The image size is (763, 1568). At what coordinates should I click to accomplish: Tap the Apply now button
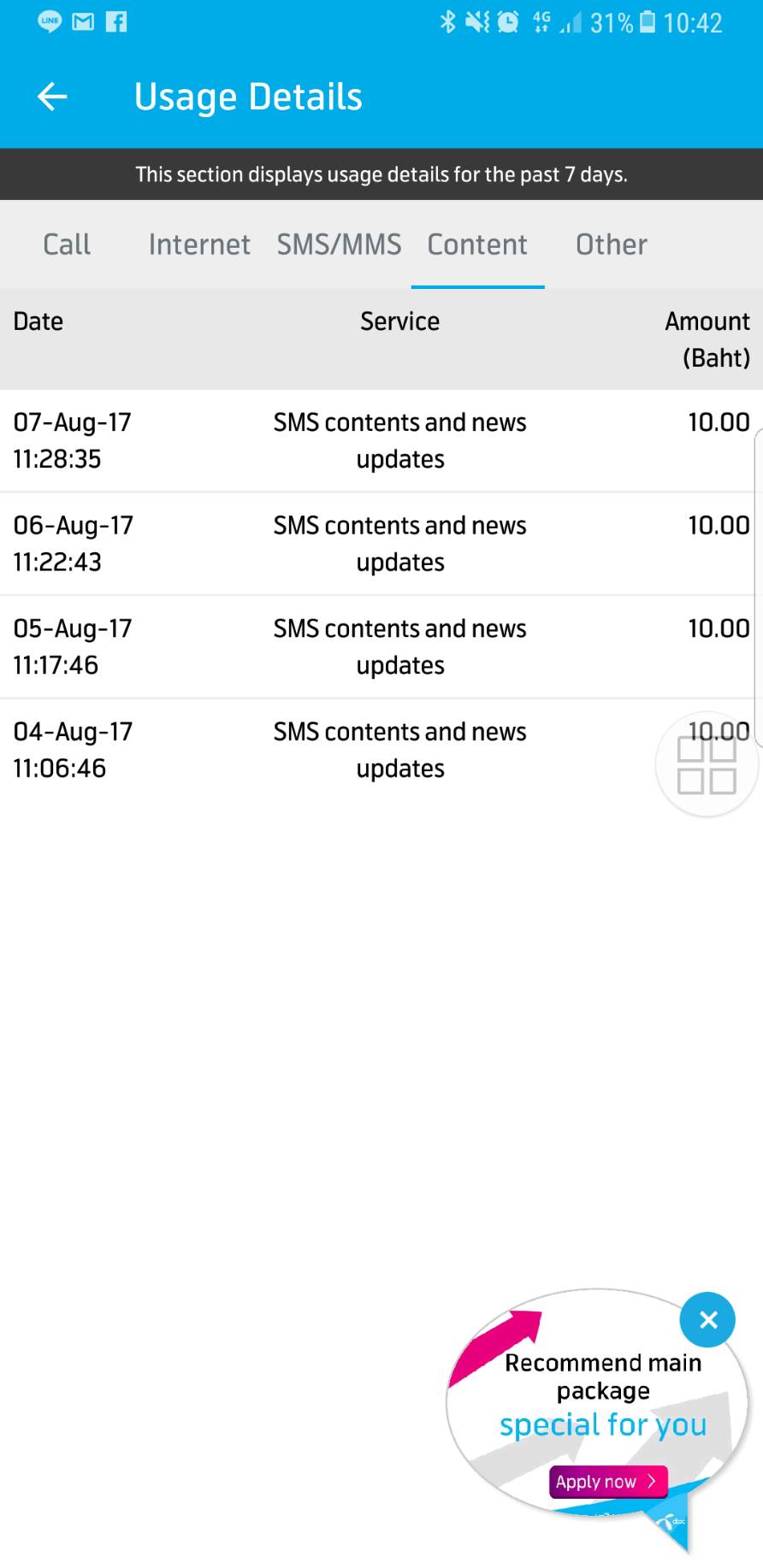point(607,1481)
